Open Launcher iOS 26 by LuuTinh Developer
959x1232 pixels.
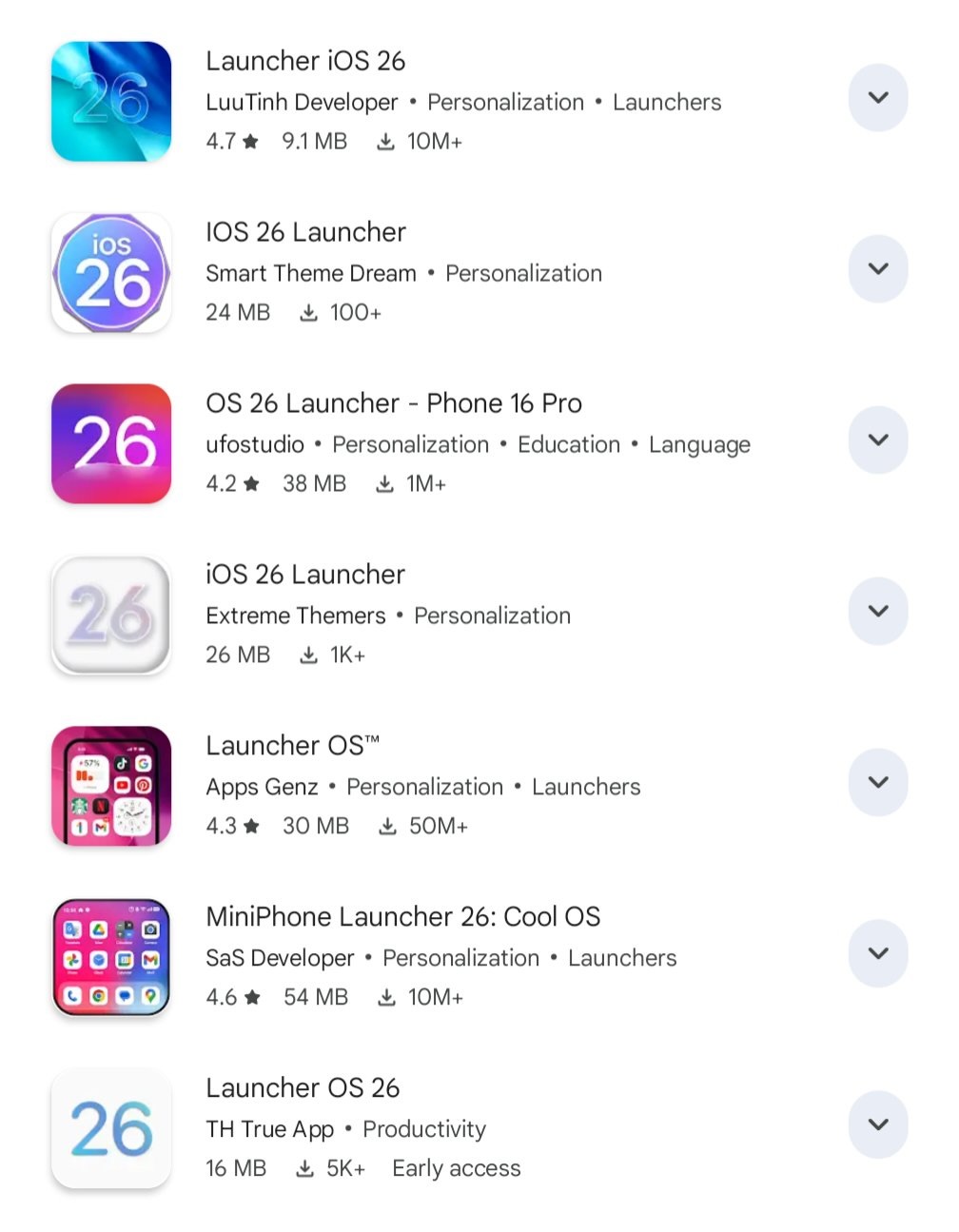coord(305,61)
